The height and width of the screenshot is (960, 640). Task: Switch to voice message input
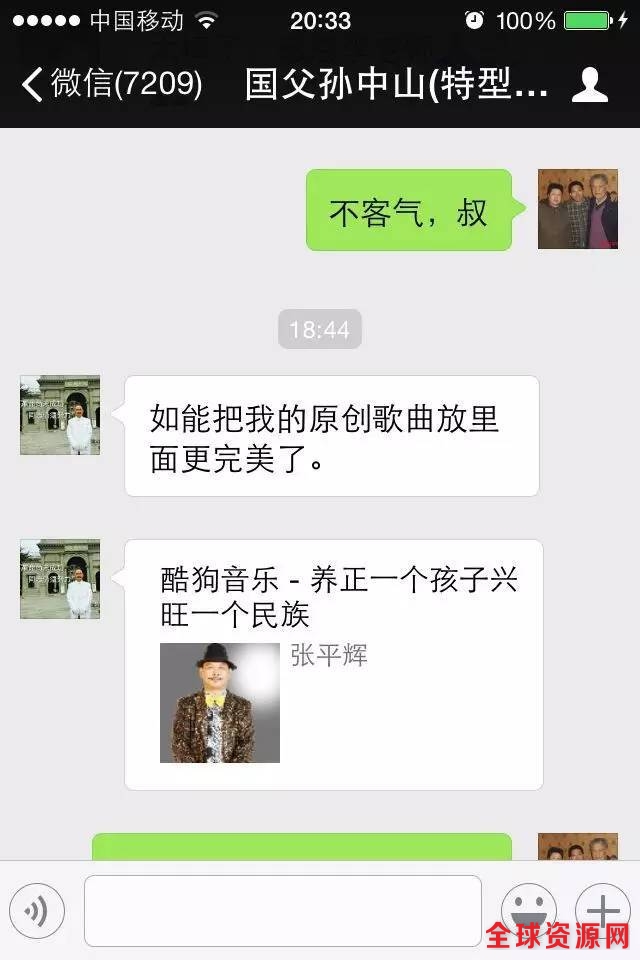pos(37,910)
